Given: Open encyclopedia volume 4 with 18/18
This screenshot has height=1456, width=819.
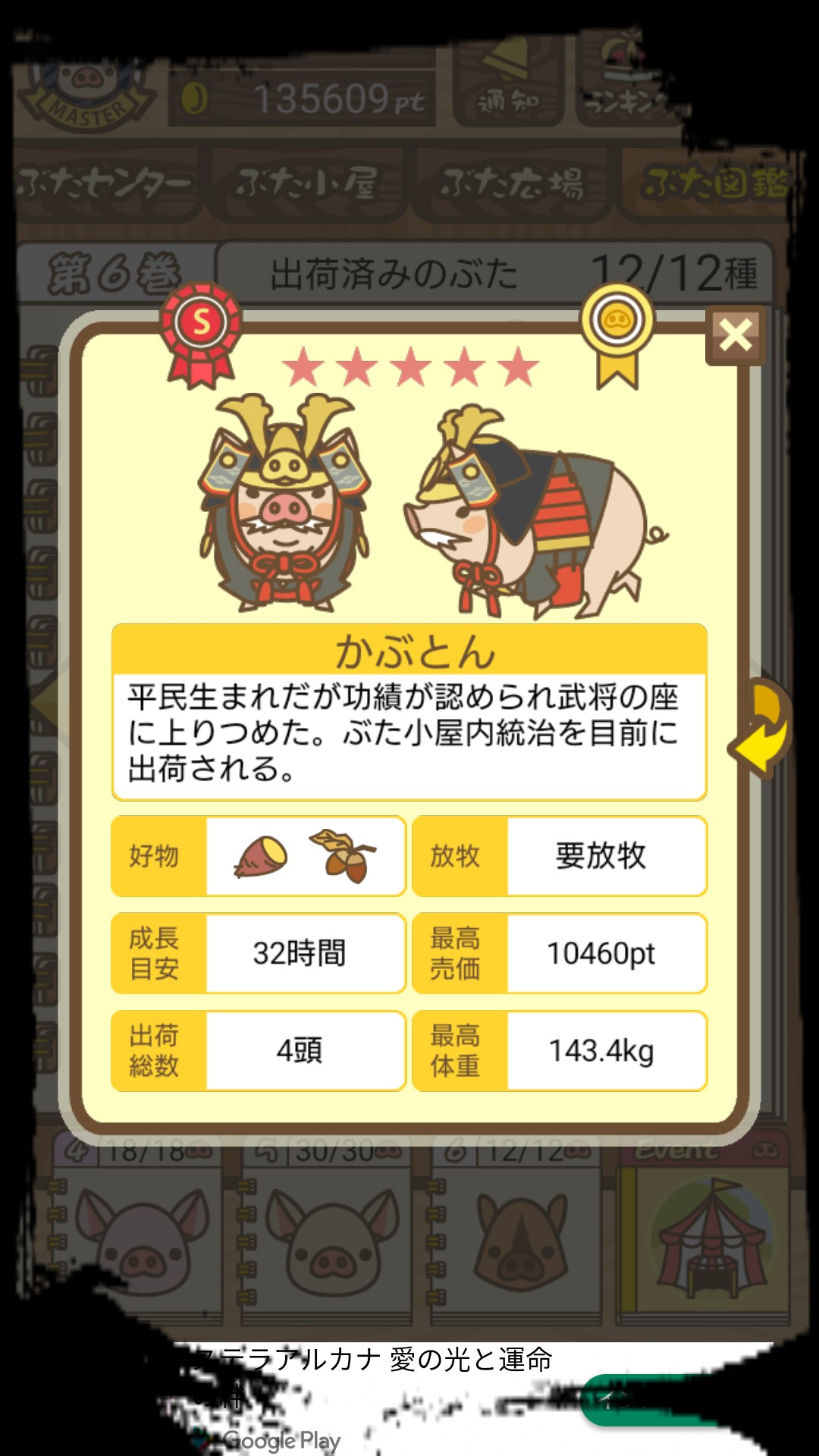Looking at the screenshot, I should pos(138,1236).
